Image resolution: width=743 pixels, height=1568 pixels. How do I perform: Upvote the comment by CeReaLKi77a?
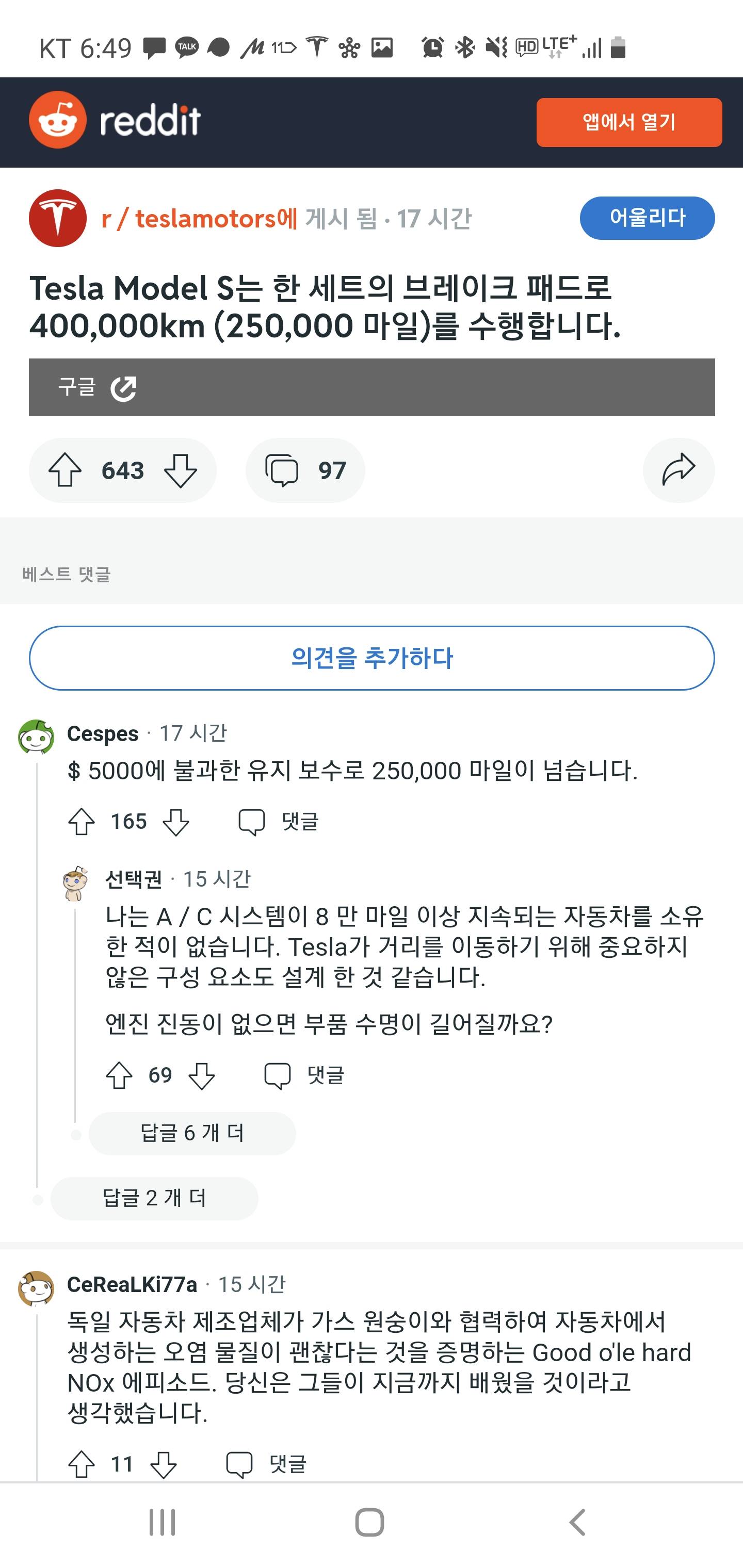tap(82, 1464)
